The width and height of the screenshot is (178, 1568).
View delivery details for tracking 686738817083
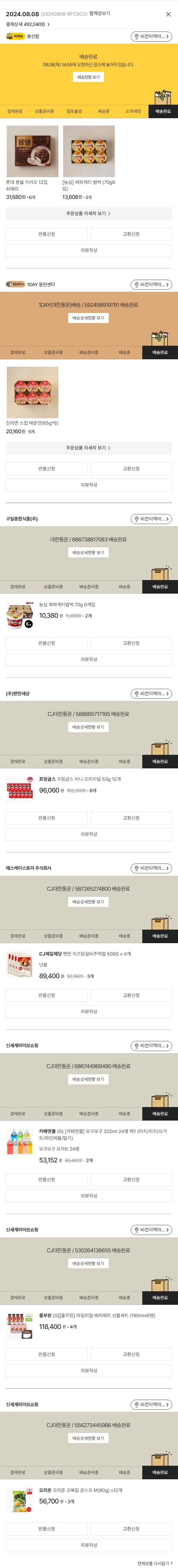click(x=88, y=553)
